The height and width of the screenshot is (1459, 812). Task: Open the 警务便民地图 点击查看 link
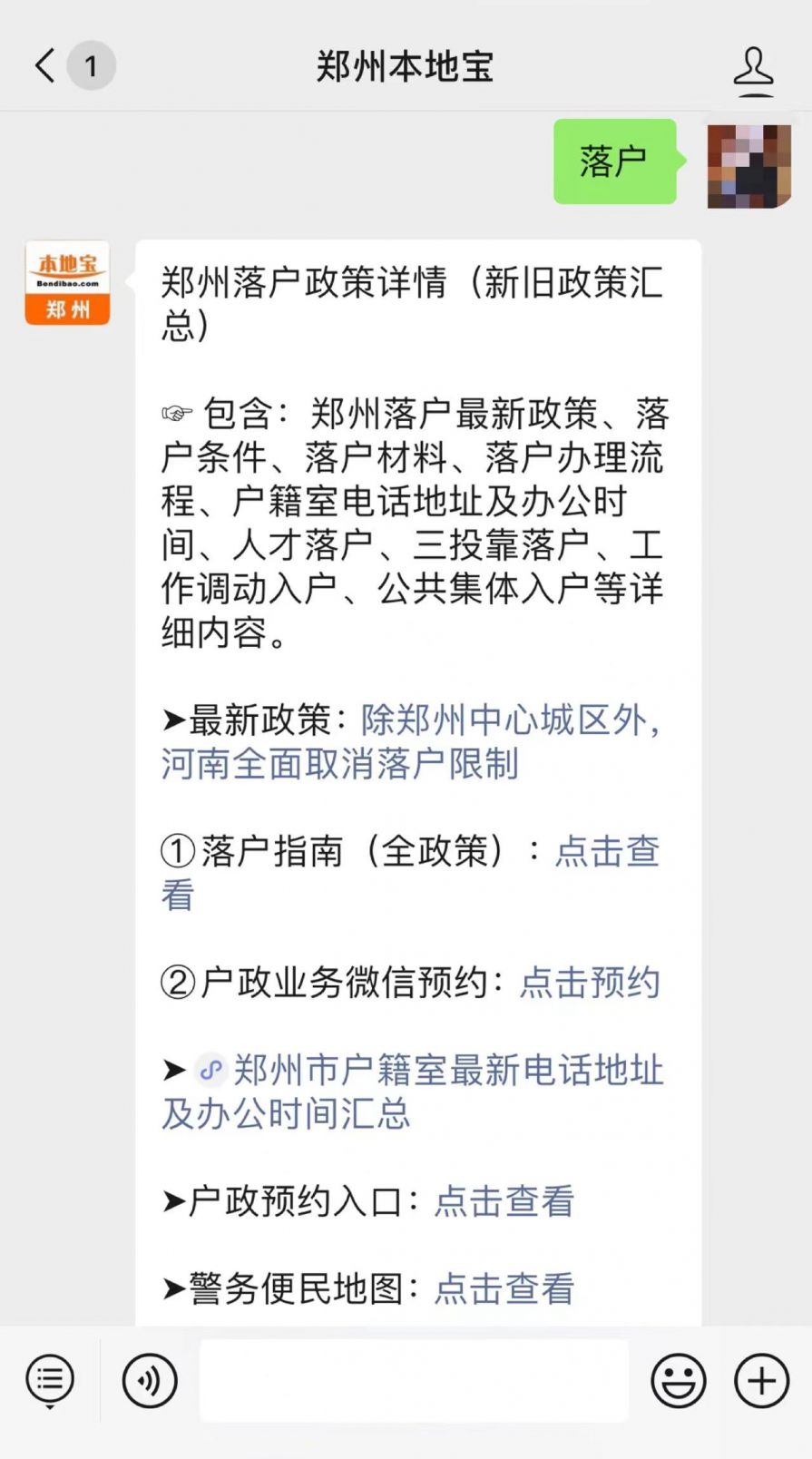tap(504, 1288)
